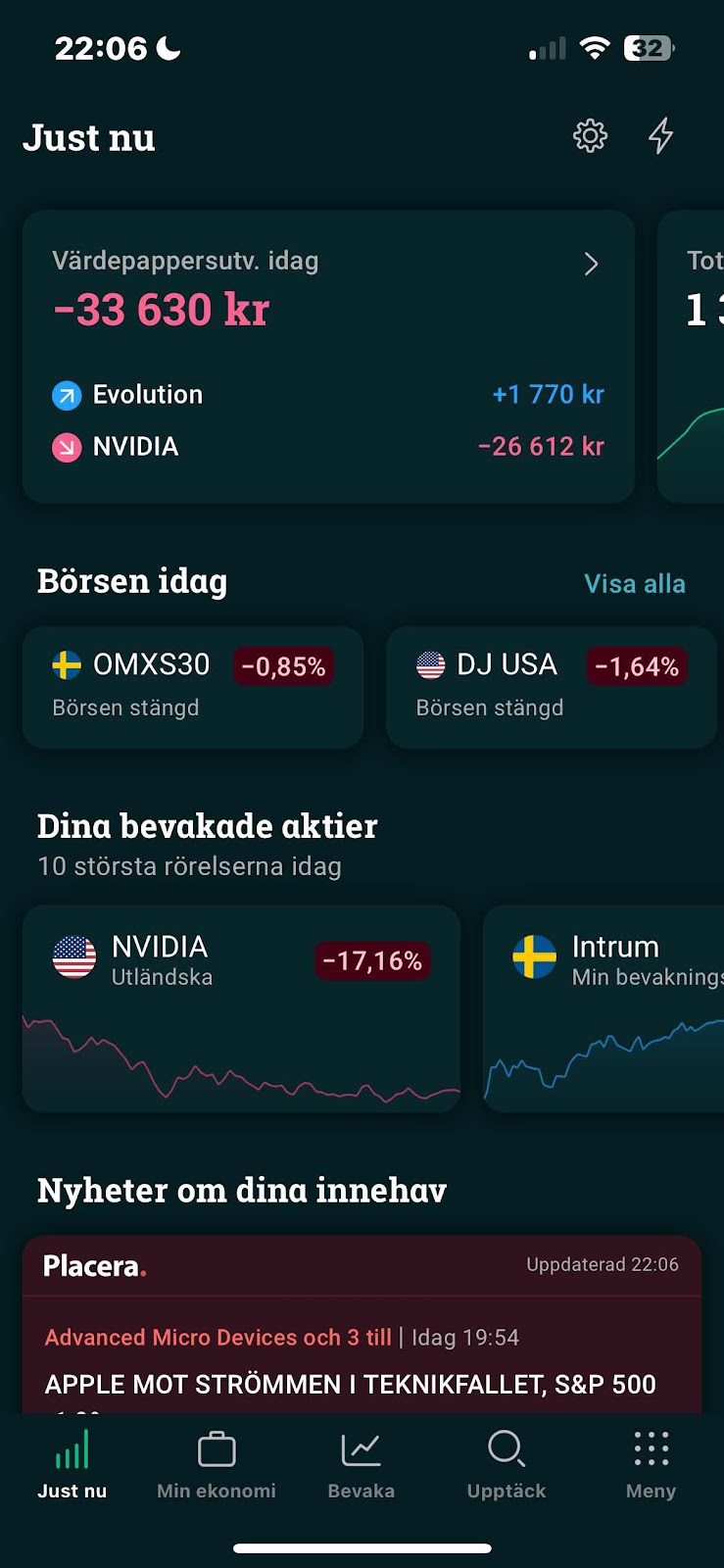
Task: Open the Värdepappersutv. idag card
Action: 328,357
